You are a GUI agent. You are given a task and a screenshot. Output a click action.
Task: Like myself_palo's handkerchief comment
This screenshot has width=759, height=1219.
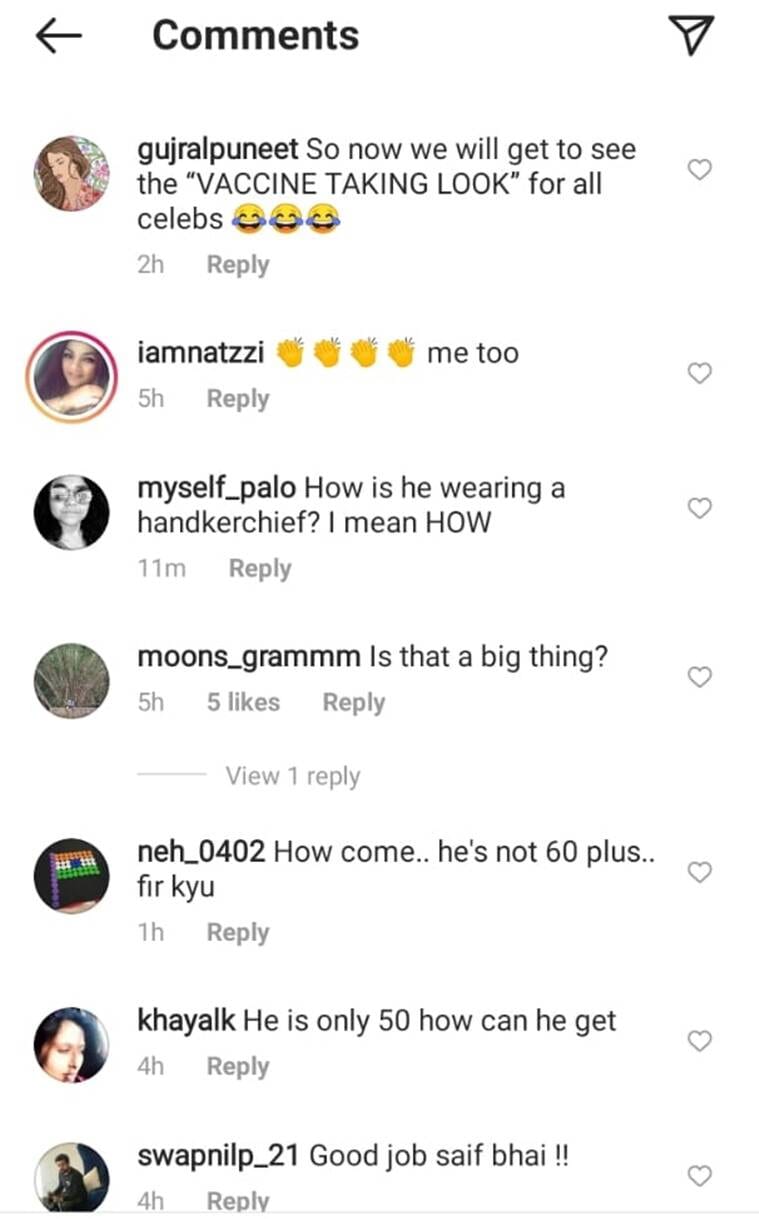[700, 508]
